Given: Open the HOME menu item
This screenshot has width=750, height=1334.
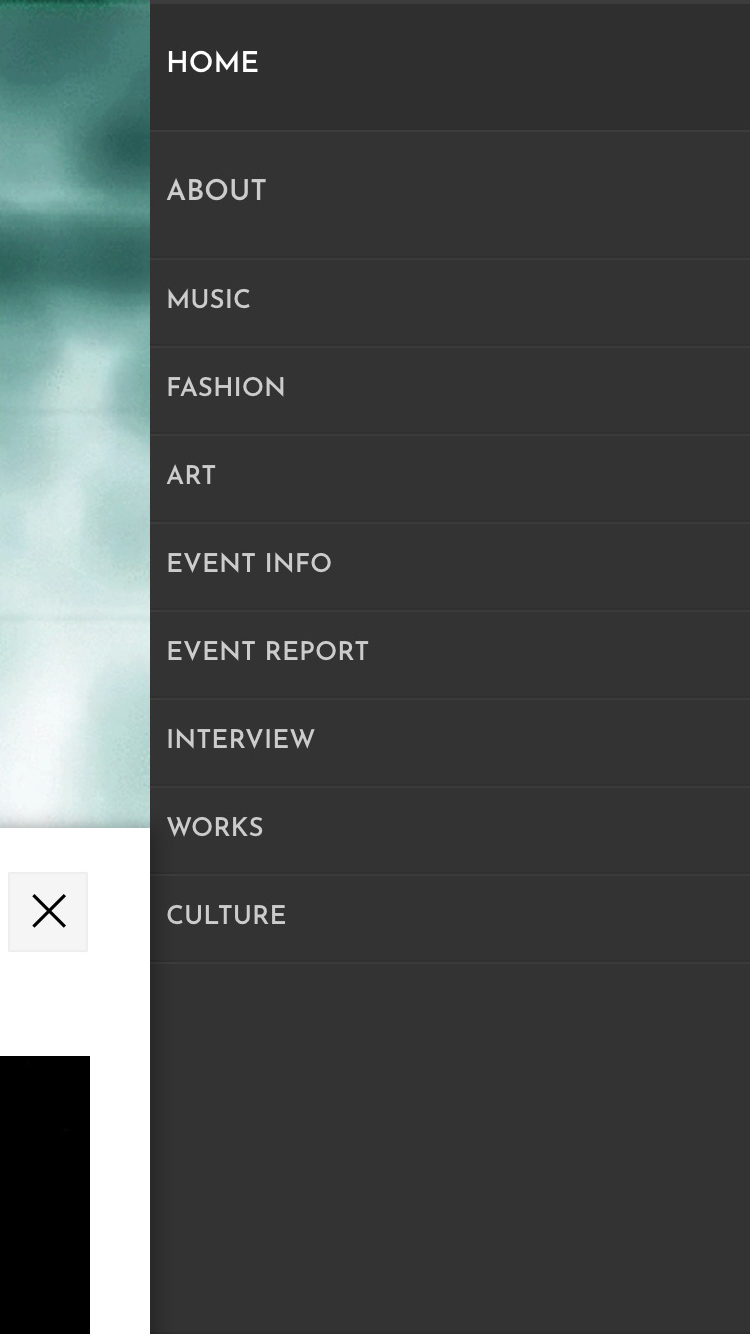Looking at the screenshot, I should click(x=213, y=63).
